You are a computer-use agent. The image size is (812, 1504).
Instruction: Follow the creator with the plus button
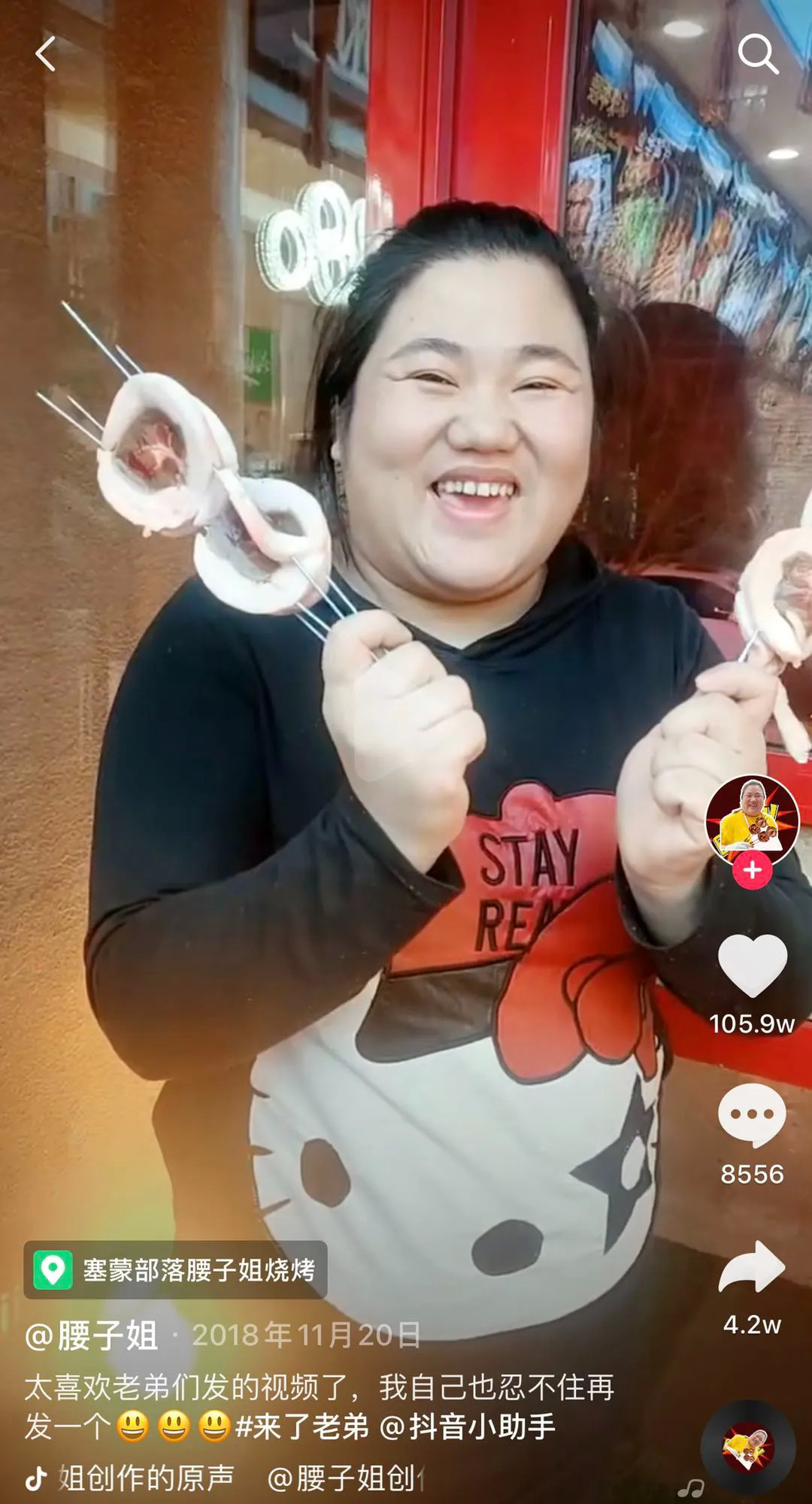753,871
